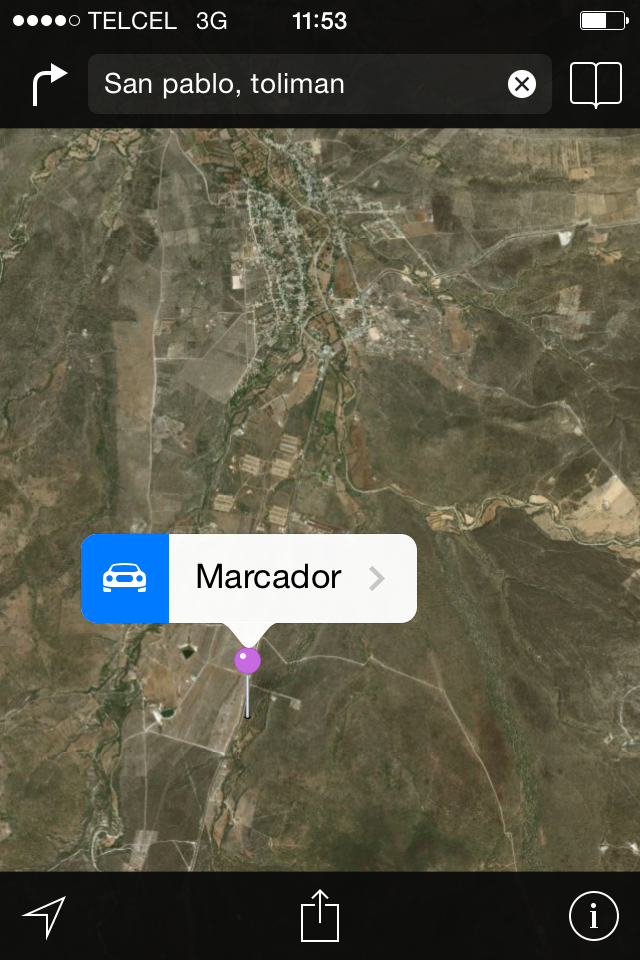
Task: Open map info settings
Action: 594,916
